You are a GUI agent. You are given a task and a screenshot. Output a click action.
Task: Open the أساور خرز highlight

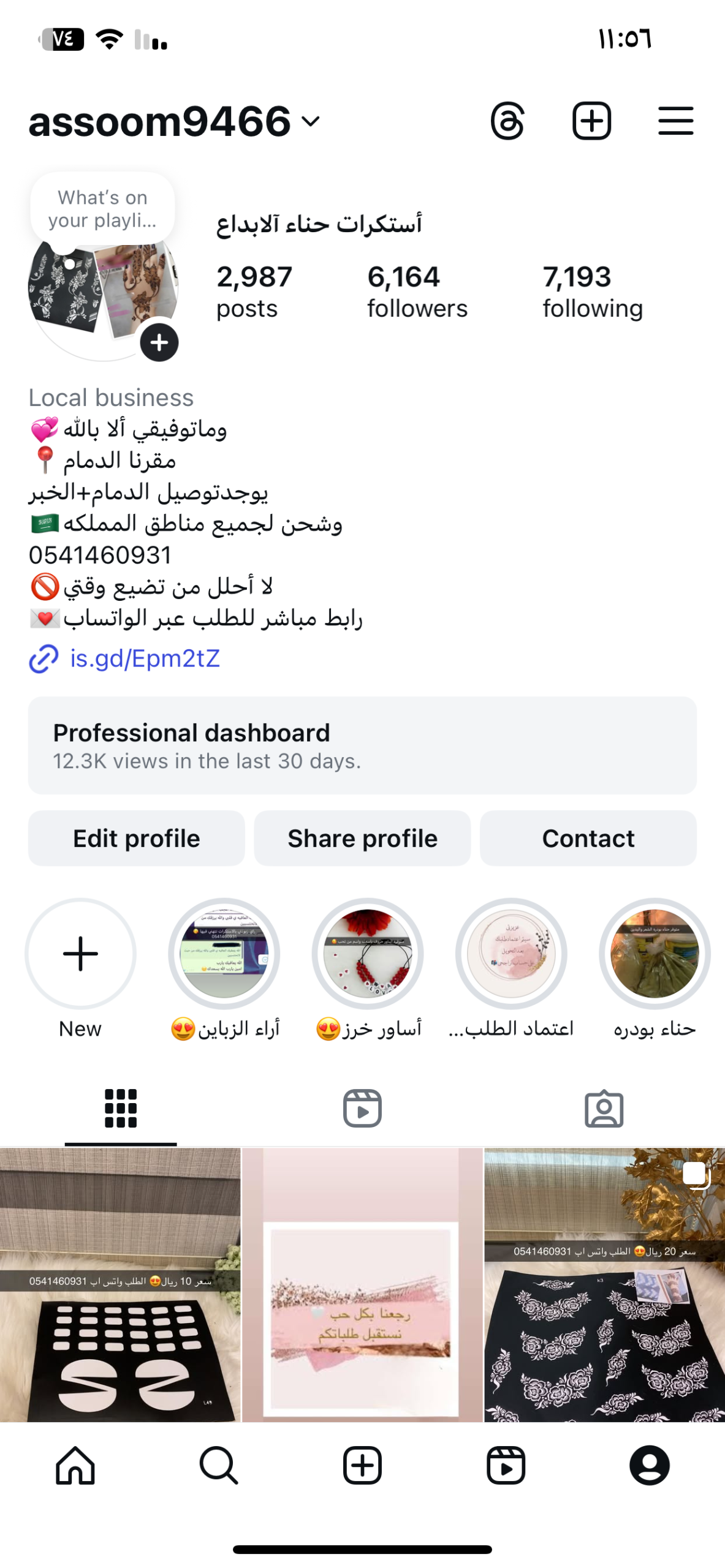pyautogui.click(x=368, y=953)
